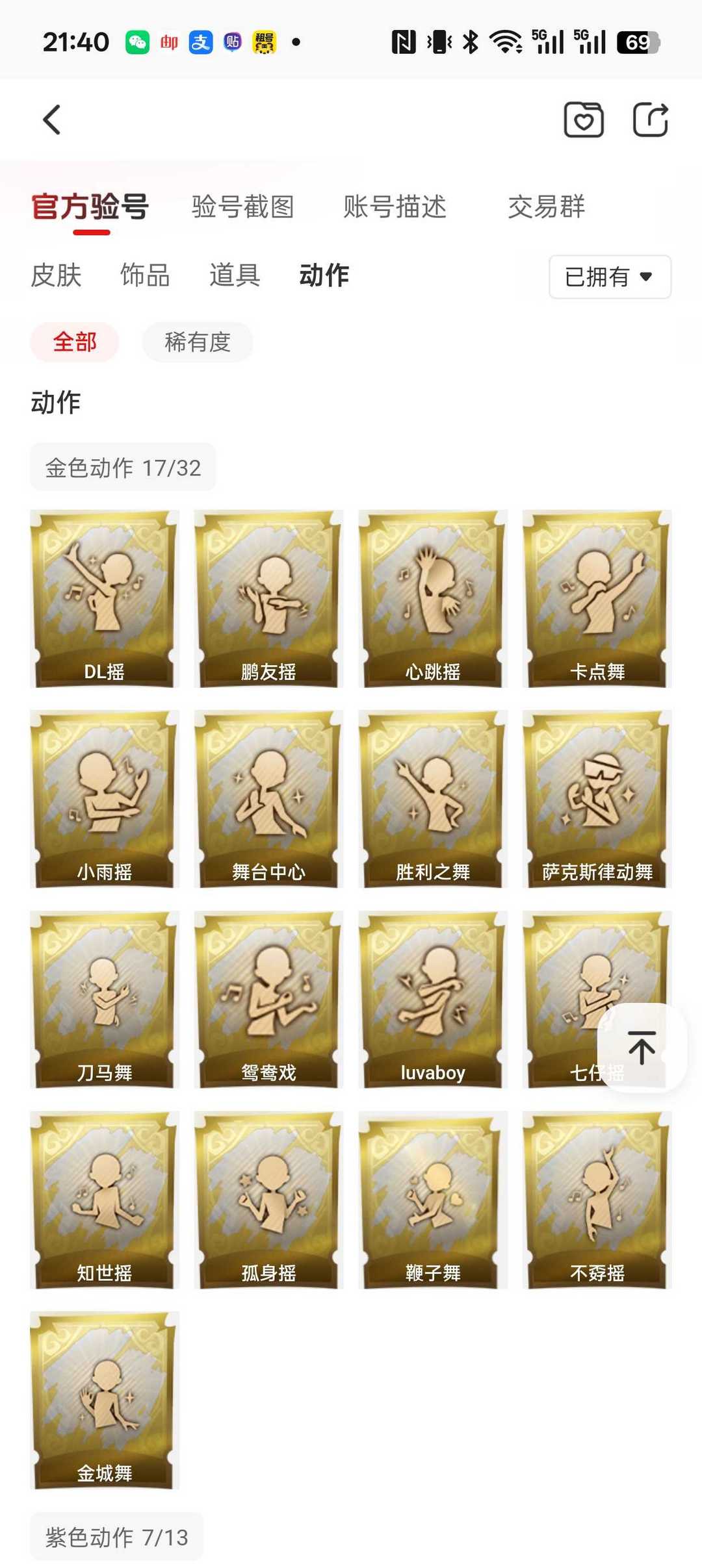The width and height of the screenshot is (702, 1568).
Task: Select the 全部 filter chip
Action: [x=75, y=342]
